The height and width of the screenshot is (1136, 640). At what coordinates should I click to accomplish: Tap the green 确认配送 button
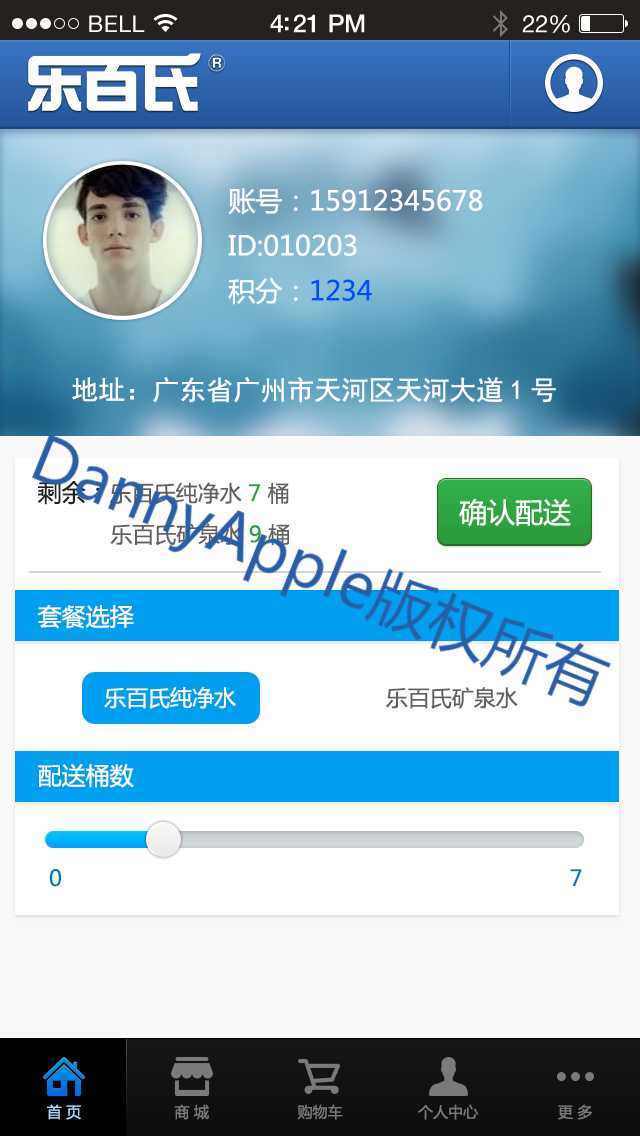(514, 512)
